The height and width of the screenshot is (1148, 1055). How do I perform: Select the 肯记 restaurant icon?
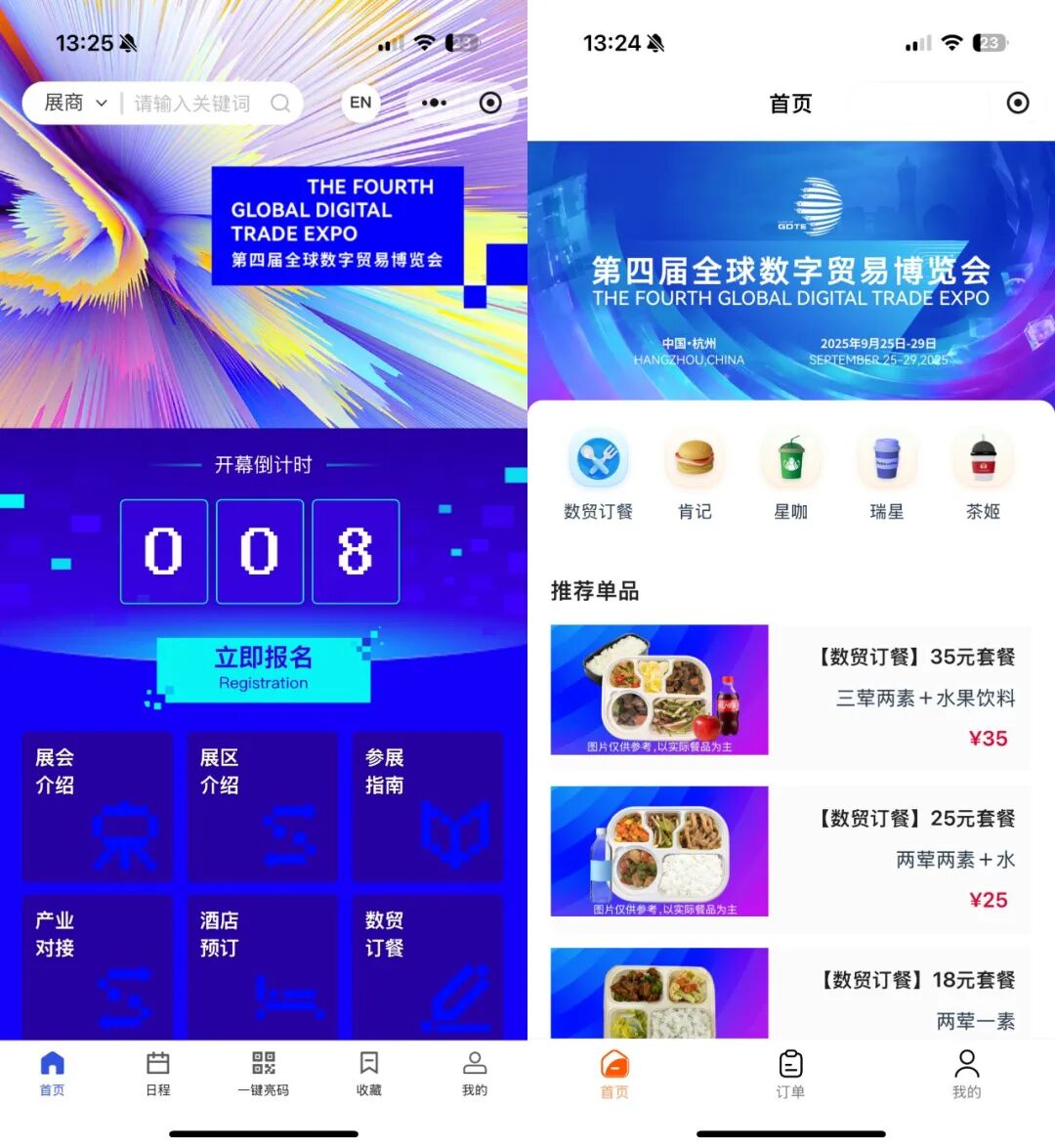(x=695, y=476)
